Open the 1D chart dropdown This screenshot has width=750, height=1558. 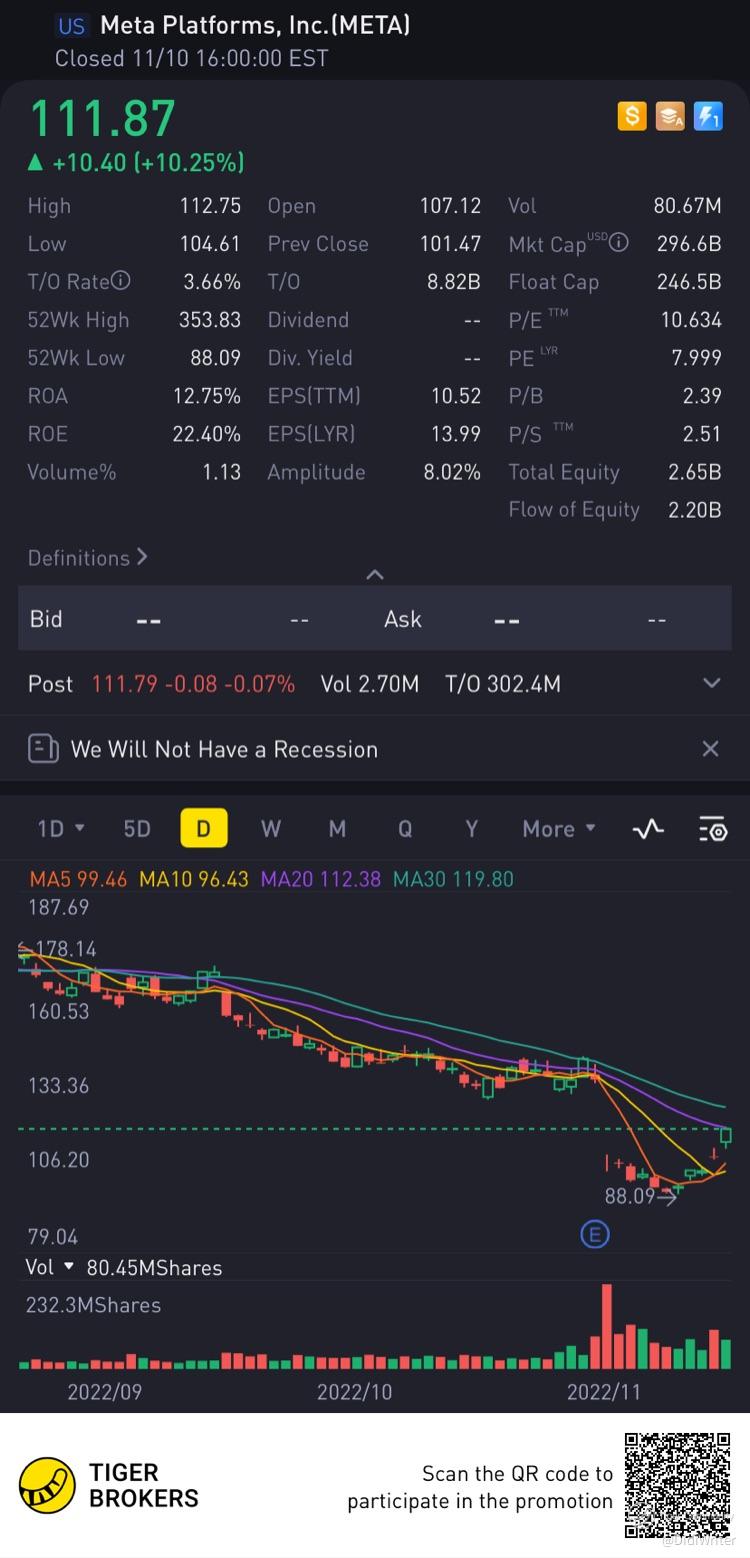coord(60,829)
